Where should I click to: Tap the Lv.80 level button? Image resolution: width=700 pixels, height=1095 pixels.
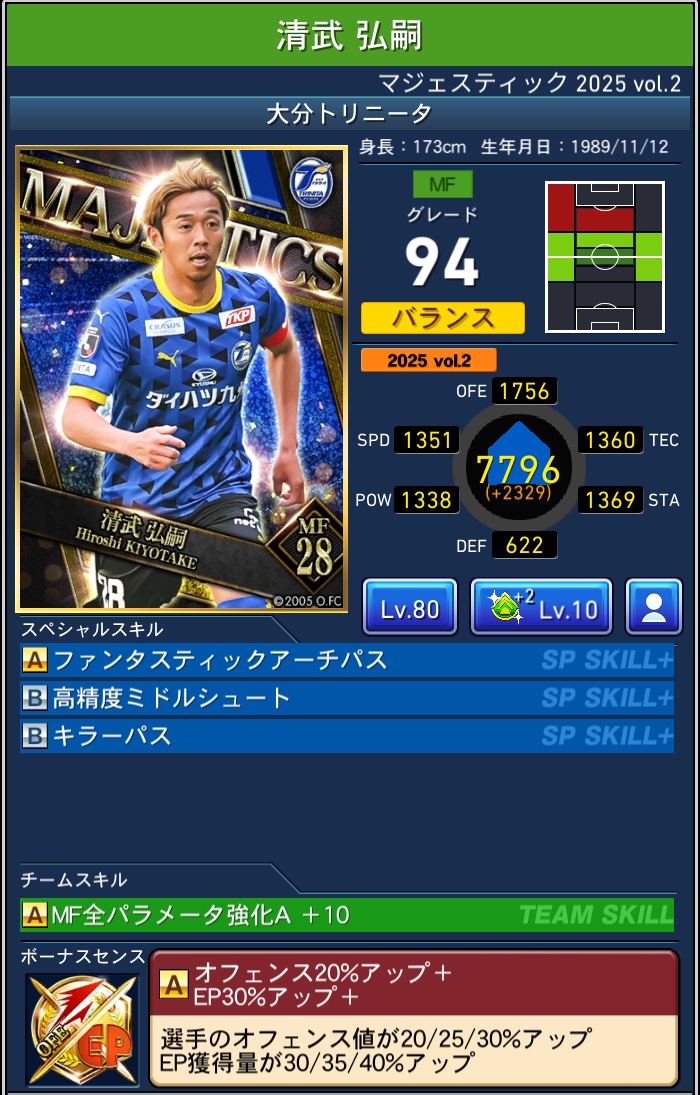[x=409, y=607]
